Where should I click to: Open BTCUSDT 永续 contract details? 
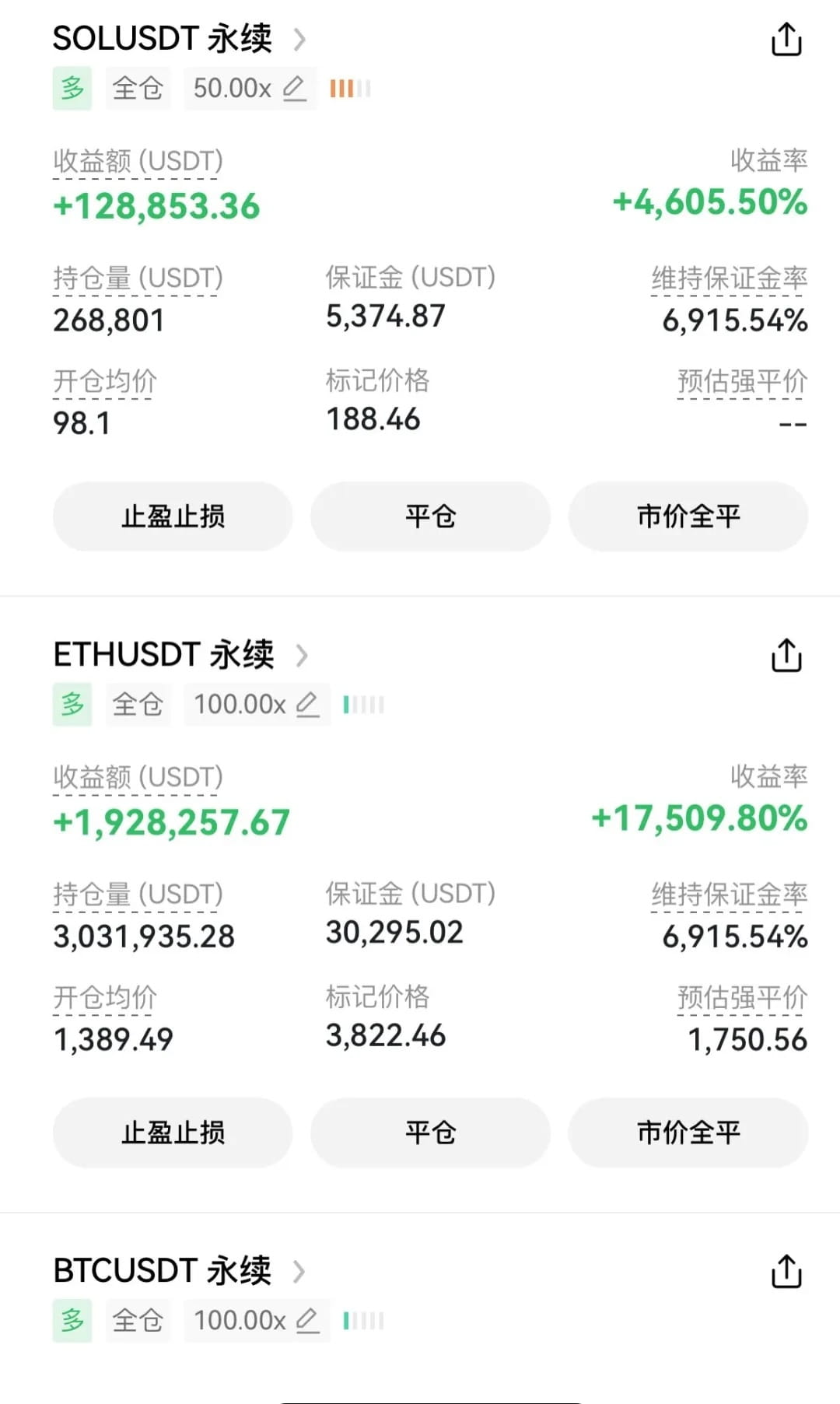(179, 1270)
